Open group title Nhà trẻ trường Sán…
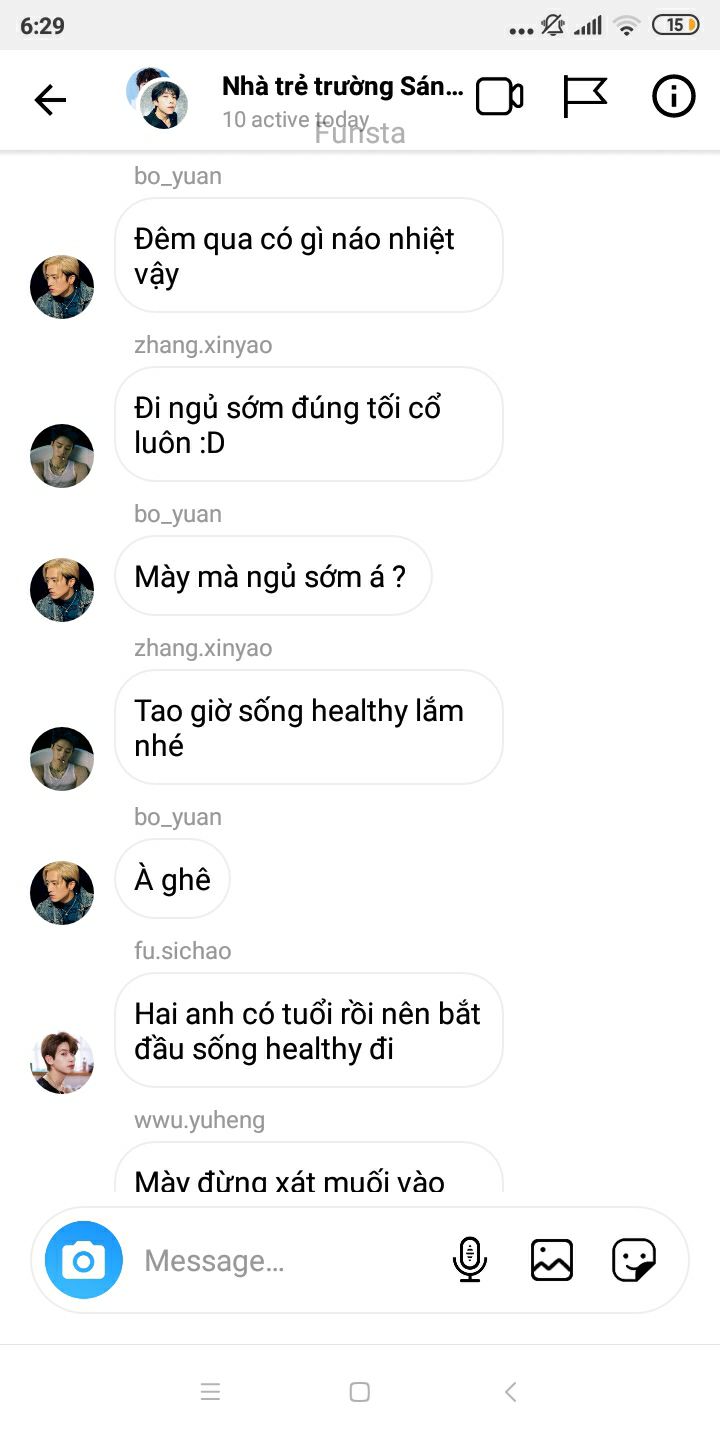The width and height of the screenshot is (720, 1440). click(x=342, y=87)
